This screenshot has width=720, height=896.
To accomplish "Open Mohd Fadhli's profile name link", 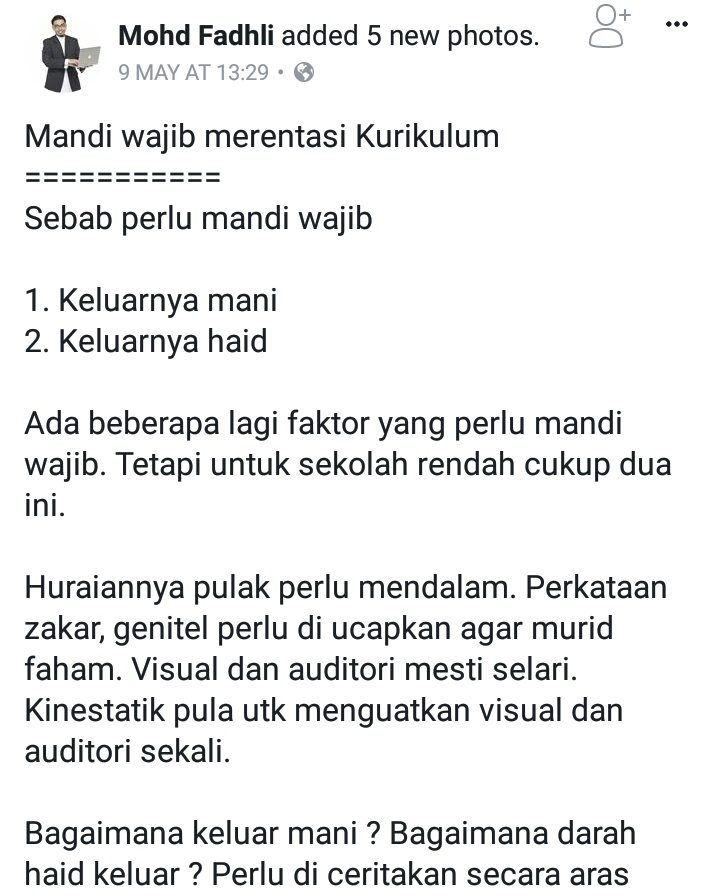I will click(x=197, y=36).
